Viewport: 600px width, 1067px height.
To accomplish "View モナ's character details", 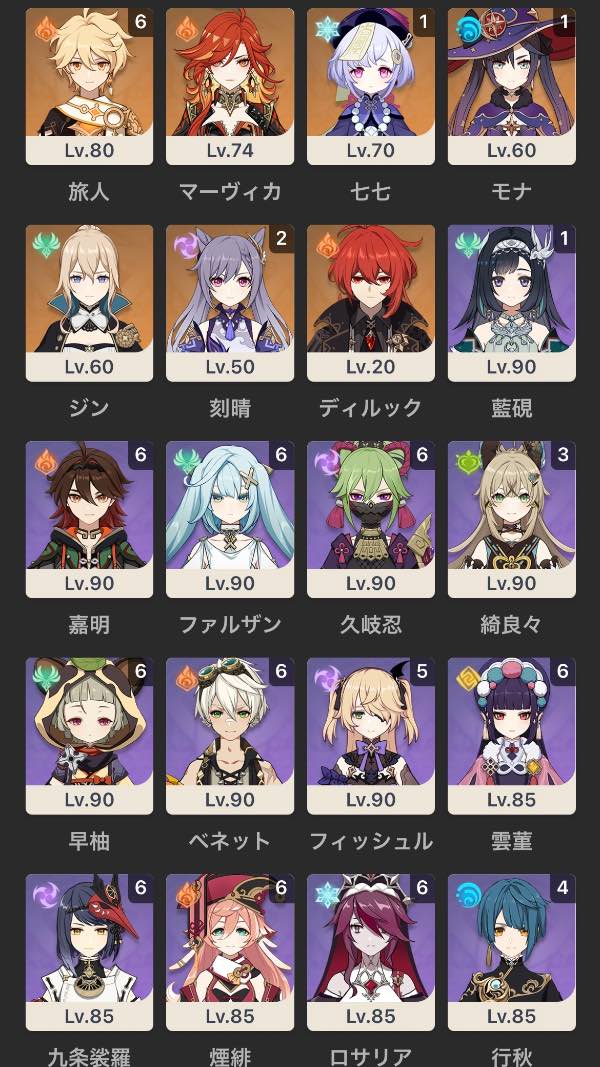I will [x=512, y=86].
